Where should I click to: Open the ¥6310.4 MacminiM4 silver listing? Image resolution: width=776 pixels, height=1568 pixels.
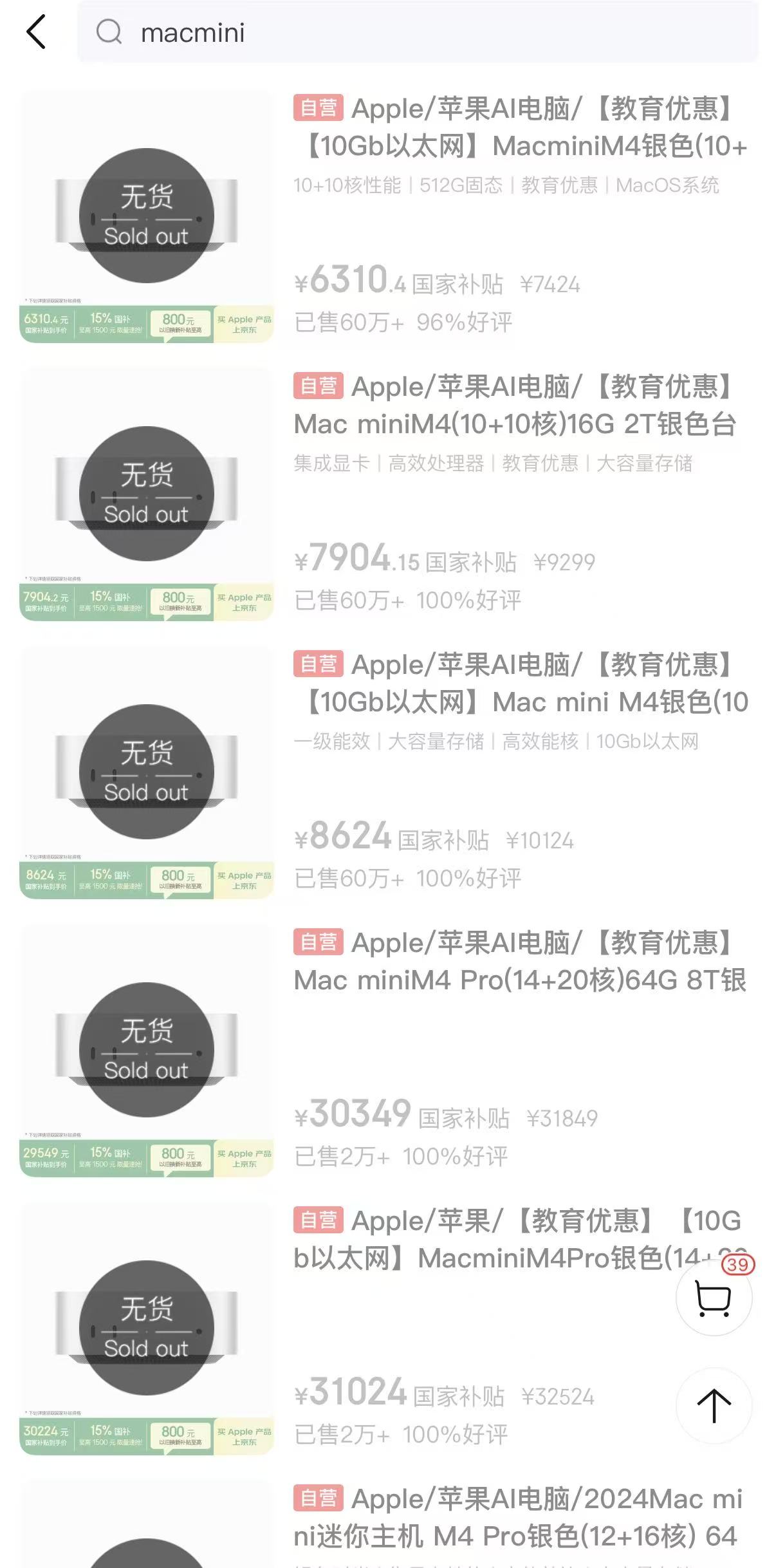[x=519, y=127]
